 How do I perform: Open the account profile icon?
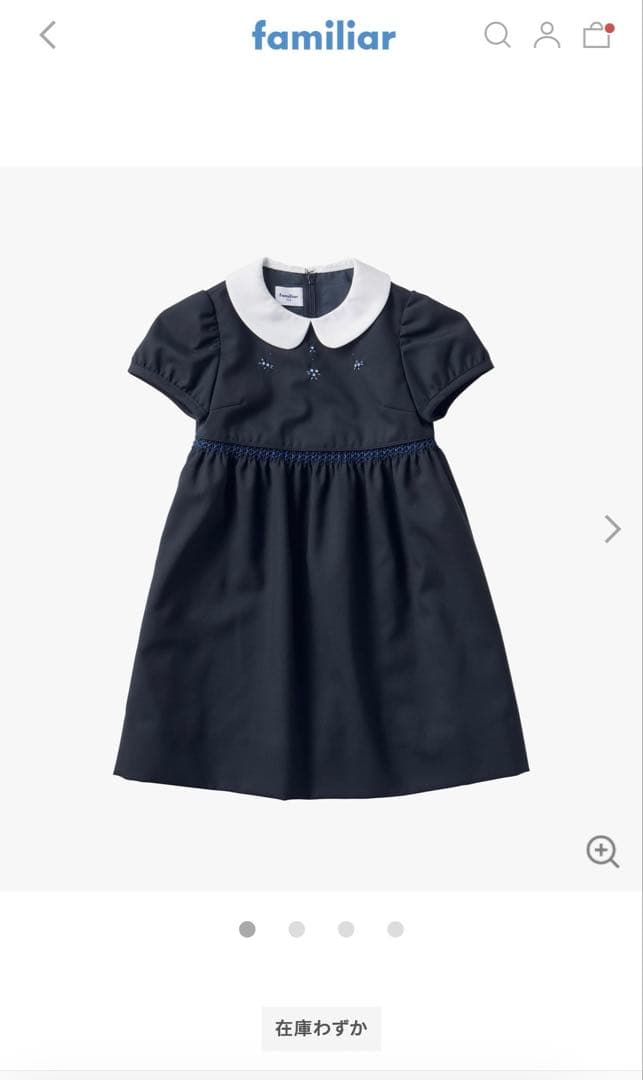(x=547, y=36)
